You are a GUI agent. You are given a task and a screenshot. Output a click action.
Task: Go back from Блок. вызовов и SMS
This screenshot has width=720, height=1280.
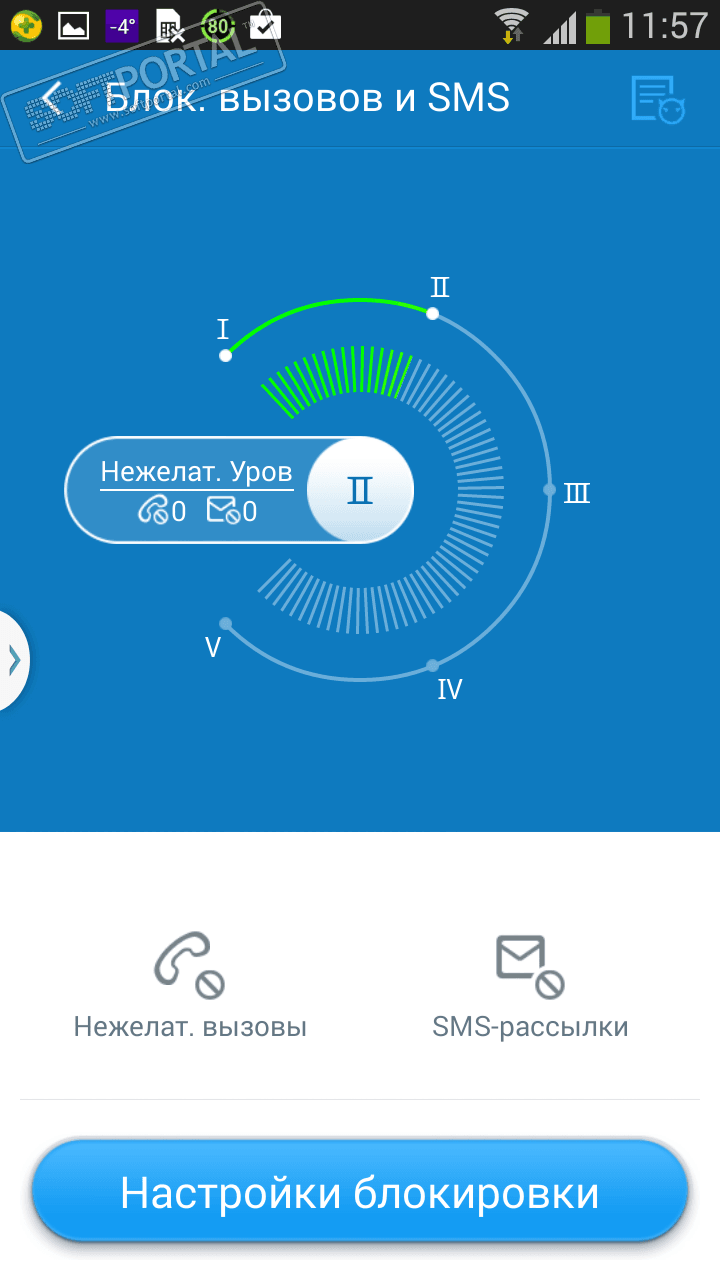(x=52, y=99)
